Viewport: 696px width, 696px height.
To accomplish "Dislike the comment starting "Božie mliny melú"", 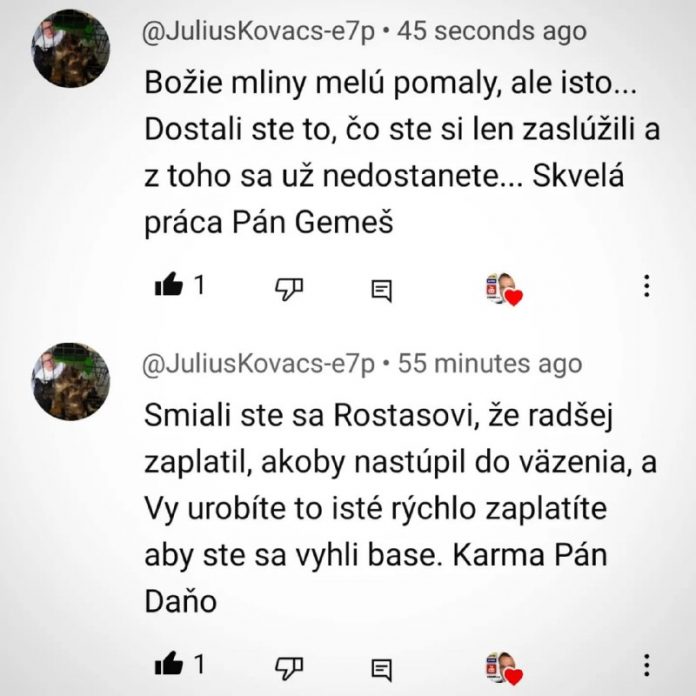I will pyautogui.click(x=288, y=288).
